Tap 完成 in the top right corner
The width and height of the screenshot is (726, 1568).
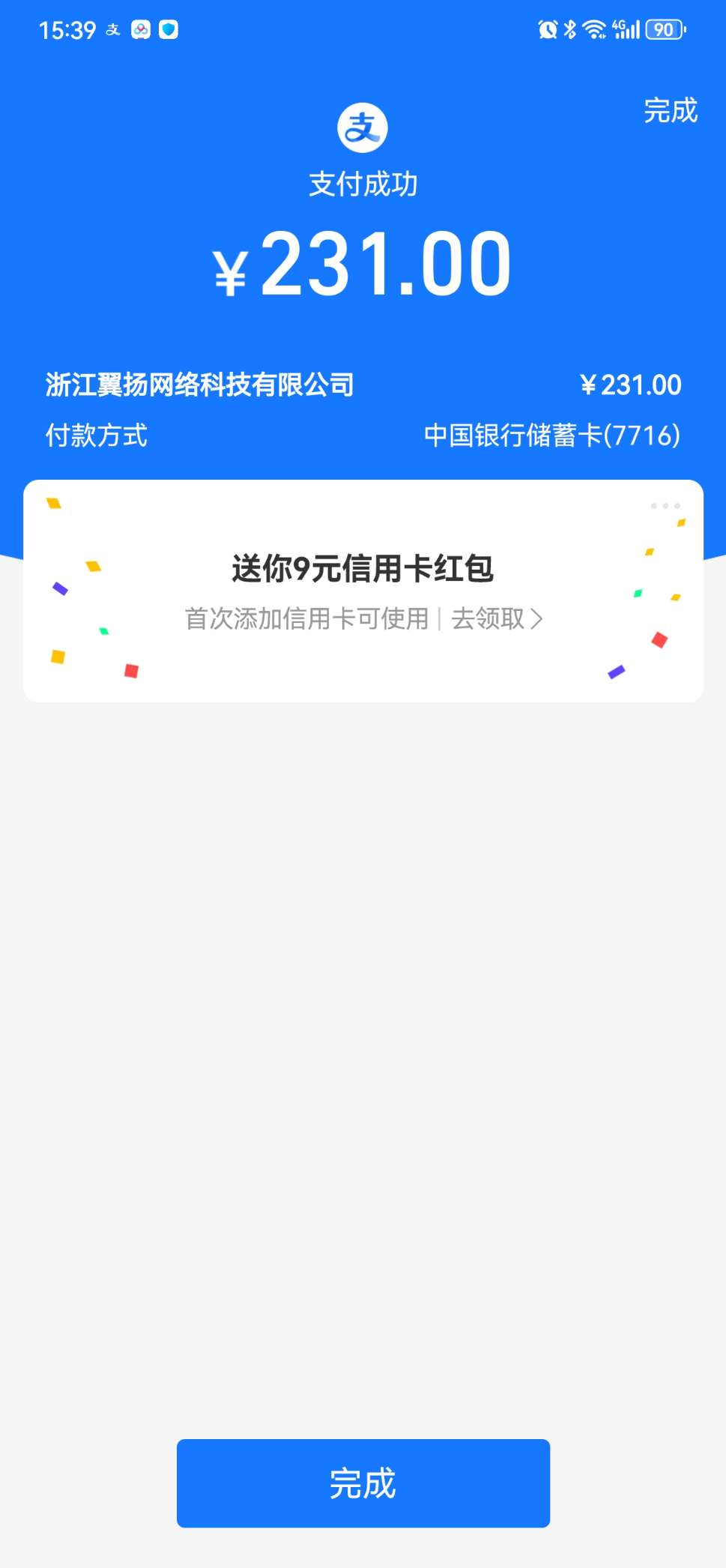pos(670,111)
